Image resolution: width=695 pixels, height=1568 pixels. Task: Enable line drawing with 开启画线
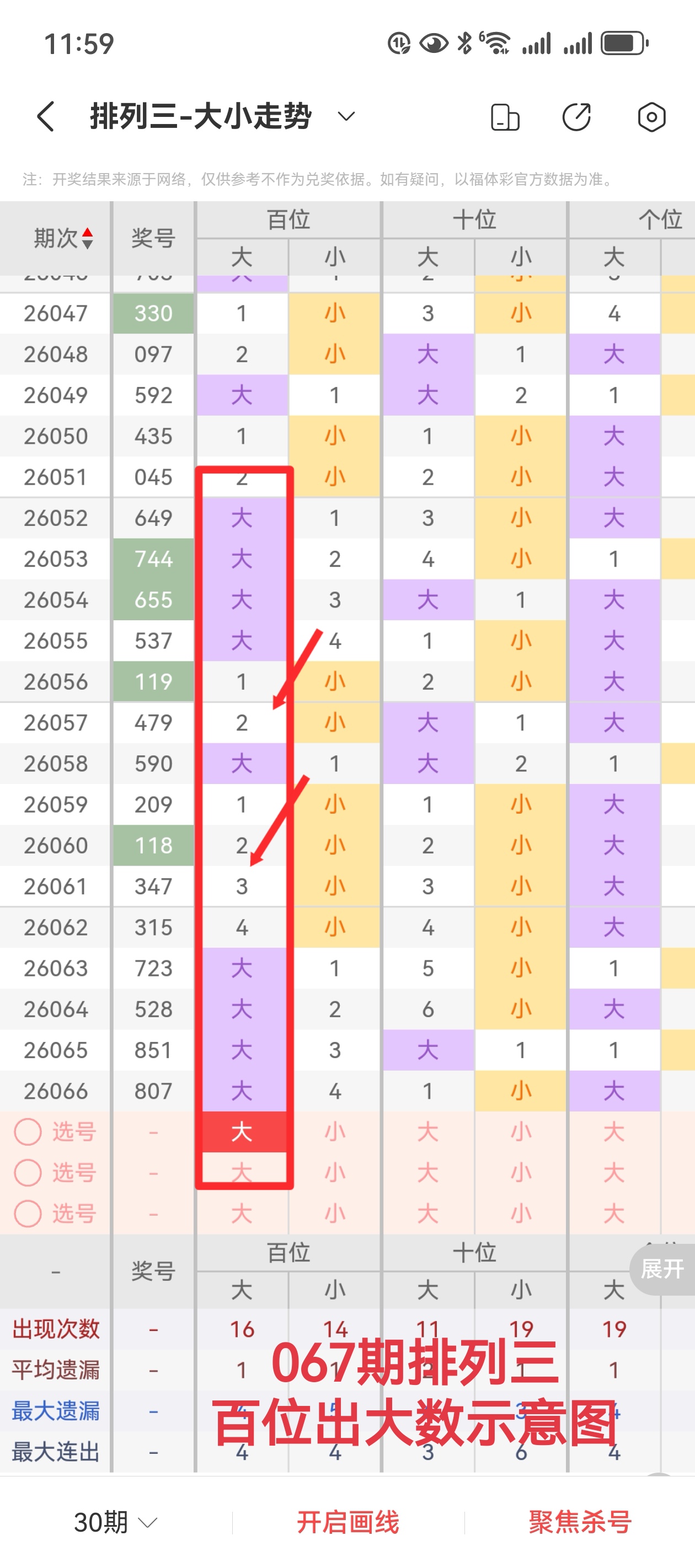click(x=348, y=1522)
